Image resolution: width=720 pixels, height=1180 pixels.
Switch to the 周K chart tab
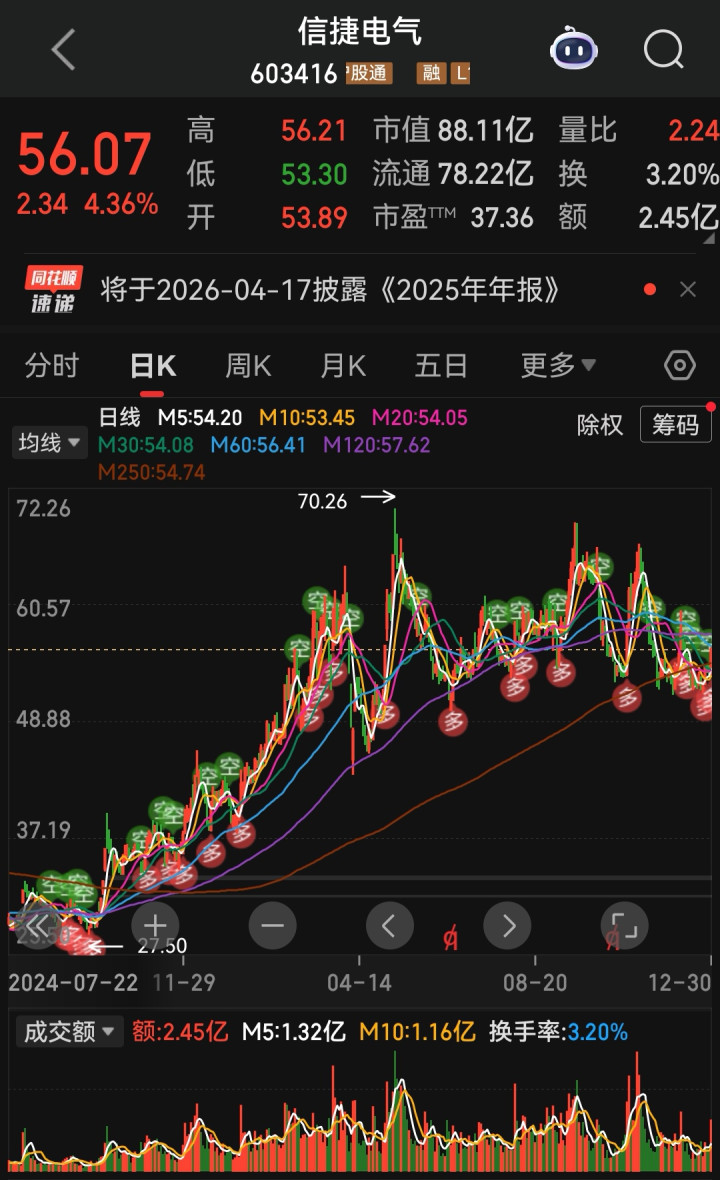tap(248, 366)
